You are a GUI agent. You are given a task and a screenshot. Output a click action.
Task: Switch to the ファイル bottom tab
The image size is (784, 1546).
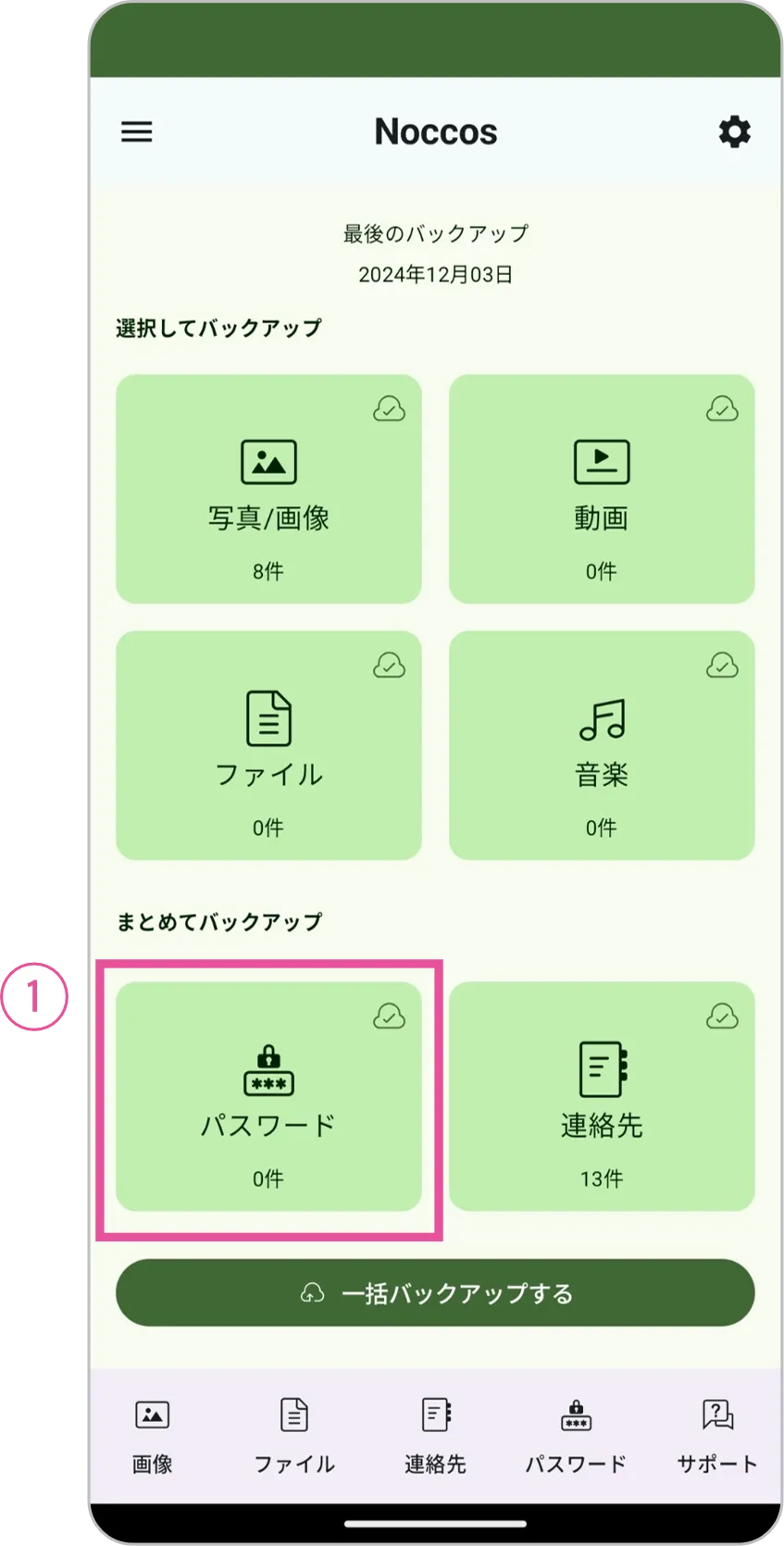coord(294,1436)
